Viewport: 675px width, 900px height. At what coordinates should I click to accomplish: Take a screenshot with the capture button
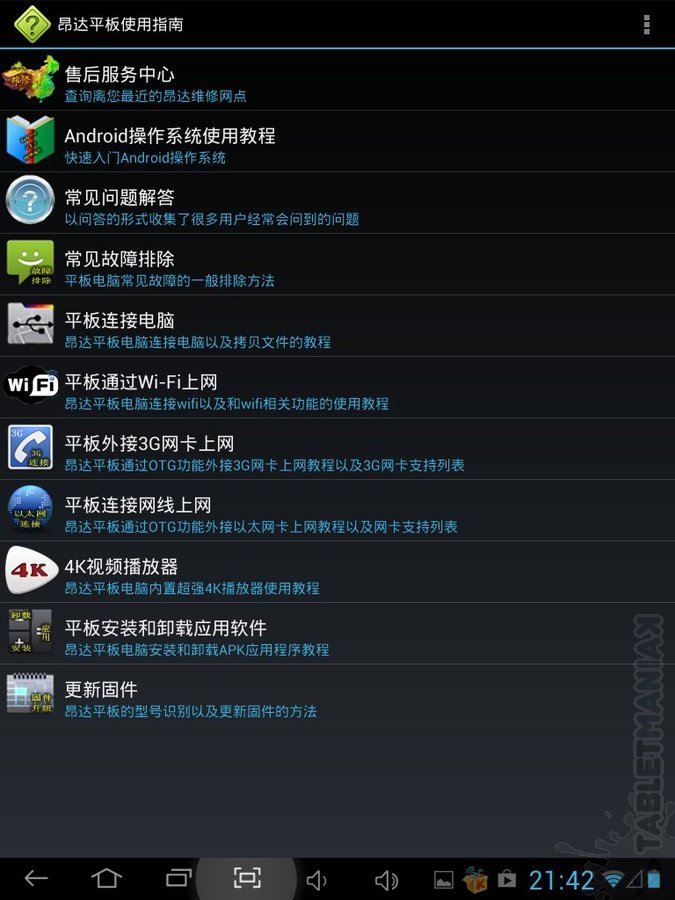pos(247,879)
